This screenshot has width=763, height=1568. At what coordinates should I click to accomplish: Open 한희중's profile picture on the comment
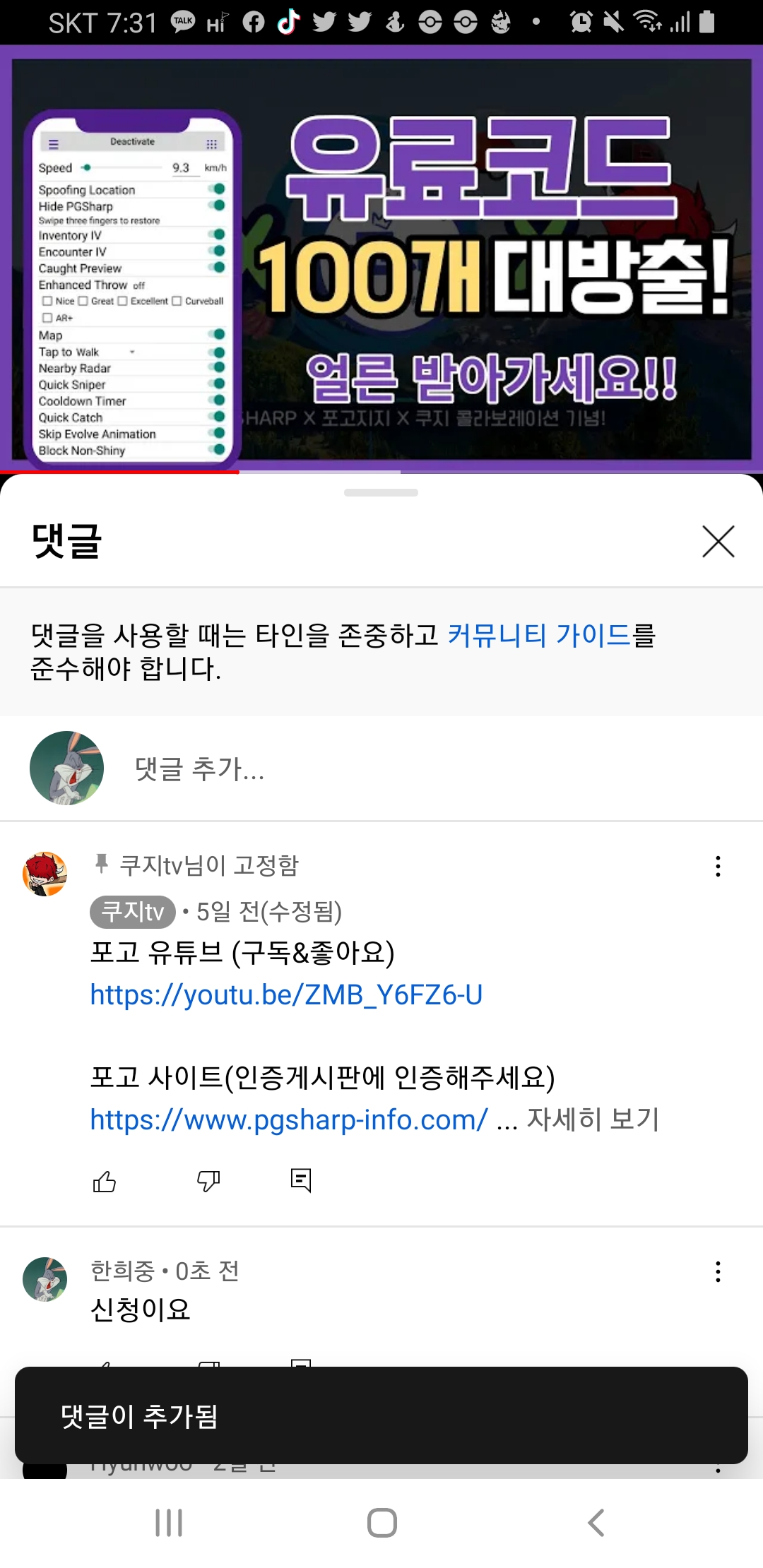point(45,1279)
